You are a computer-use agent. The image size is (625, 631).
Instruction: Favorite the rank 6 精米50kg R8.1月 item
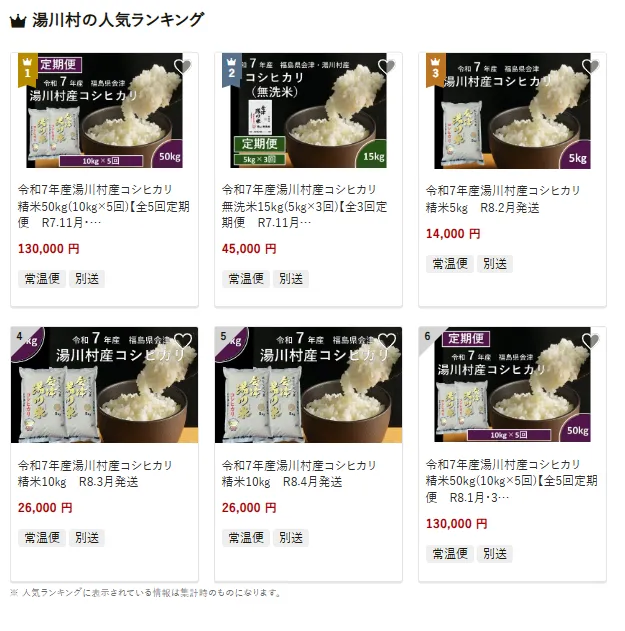[591, 341]
